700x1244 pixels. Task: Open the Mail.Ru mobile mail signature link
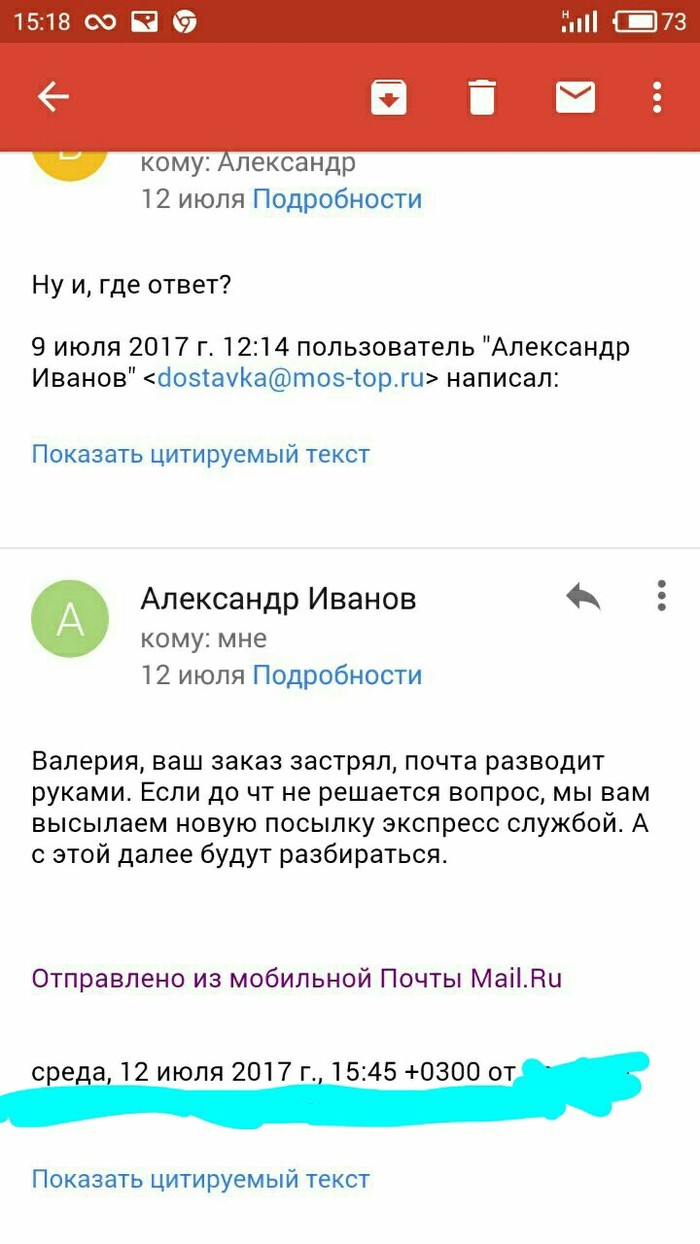[296, 978]
